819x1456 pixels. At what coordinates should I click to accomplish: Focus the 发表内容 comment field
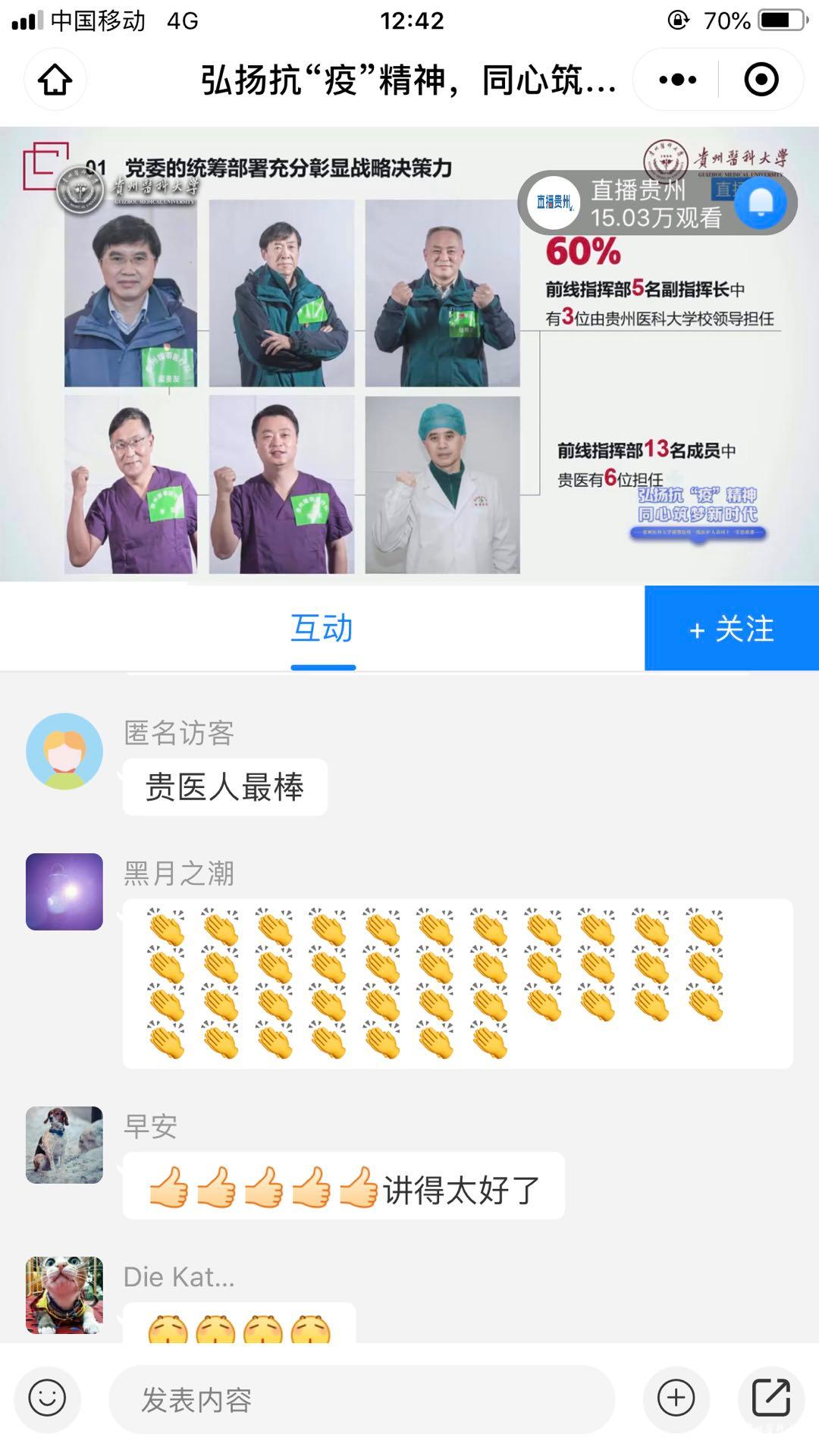point(361,1400)
